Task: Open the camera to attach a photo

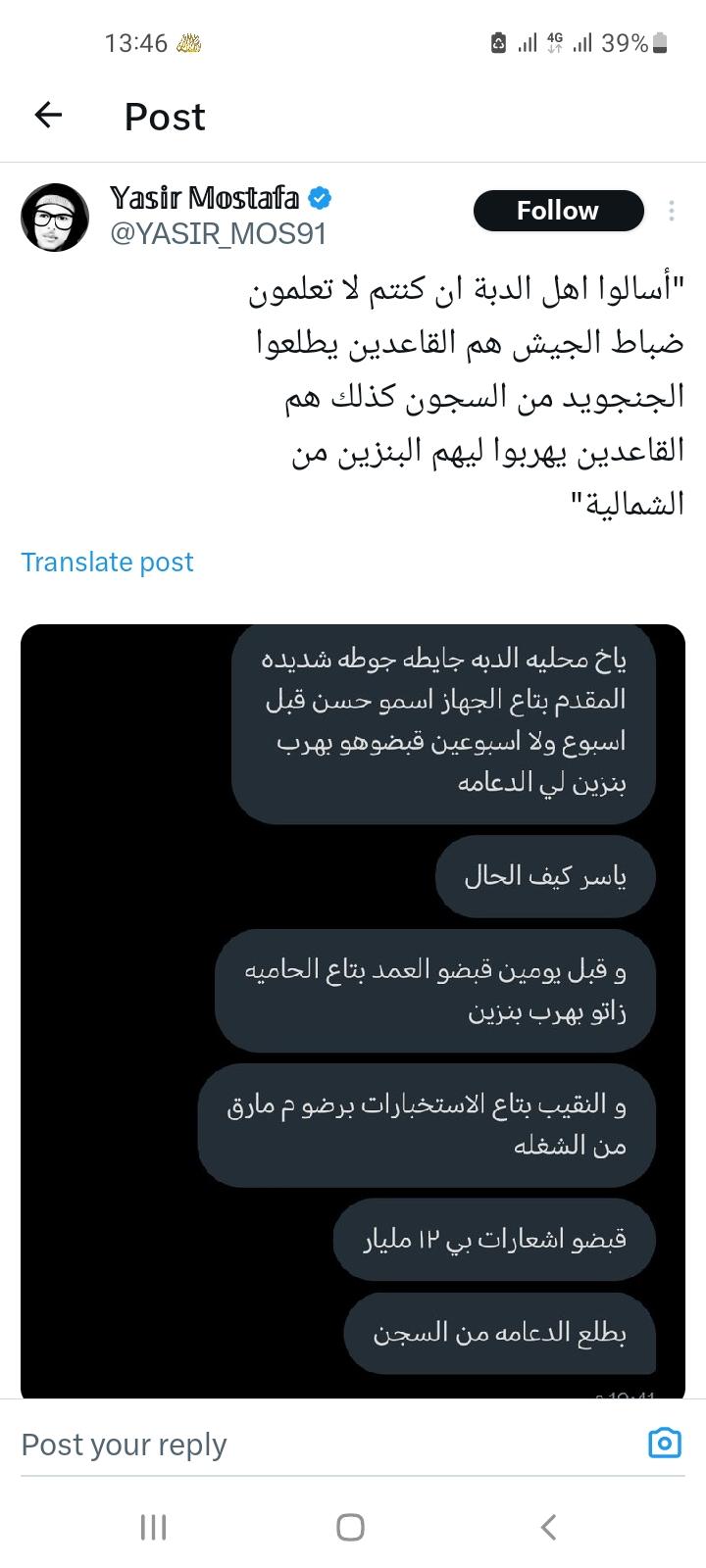Action: pyautogui.click(x=665, y=1444)
